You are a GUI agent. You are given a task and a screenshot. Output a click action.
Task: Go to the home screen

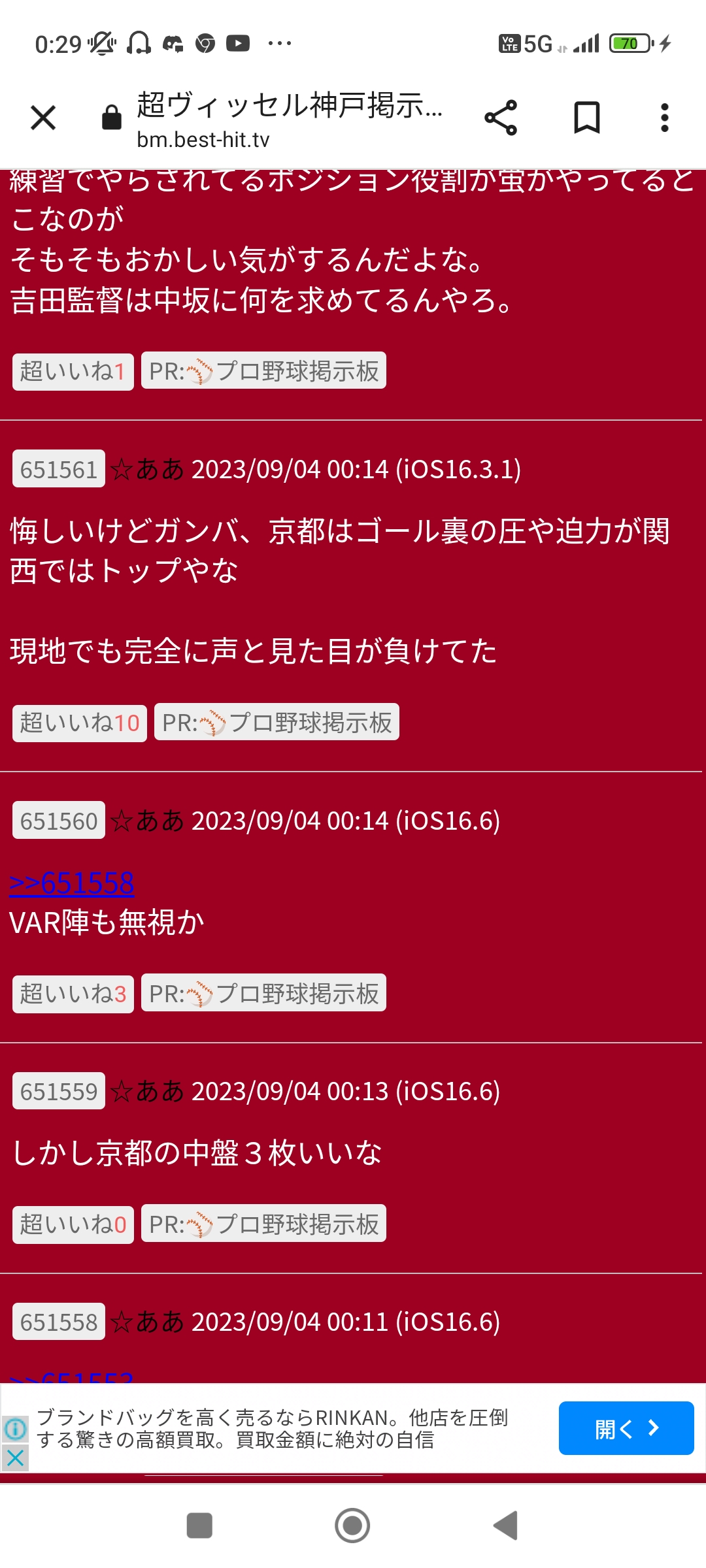click(352, 1526)
